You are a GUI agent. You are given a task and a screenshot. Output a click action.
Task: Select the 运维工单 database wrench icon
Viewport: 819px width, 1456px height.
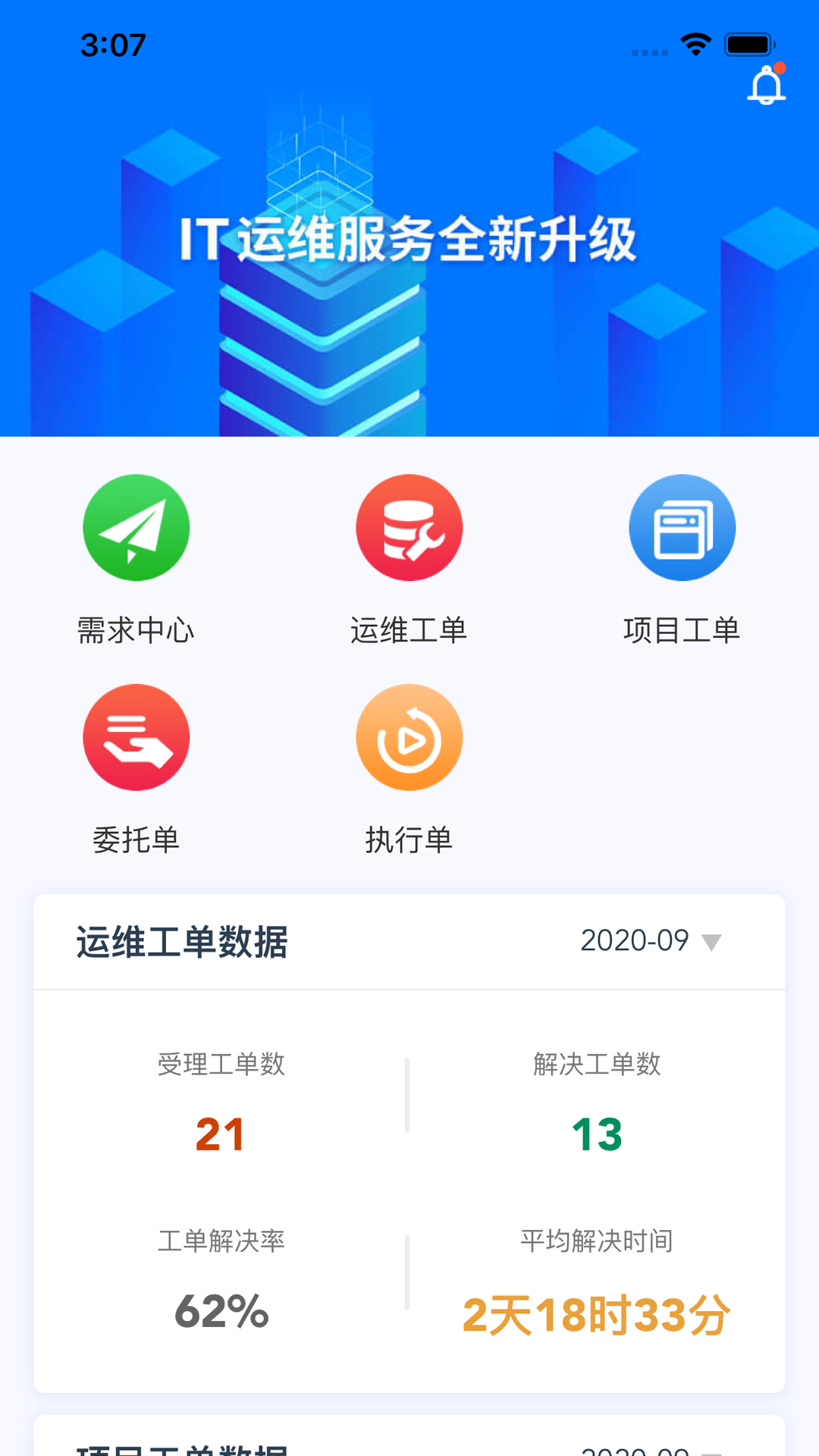[409, 527]
